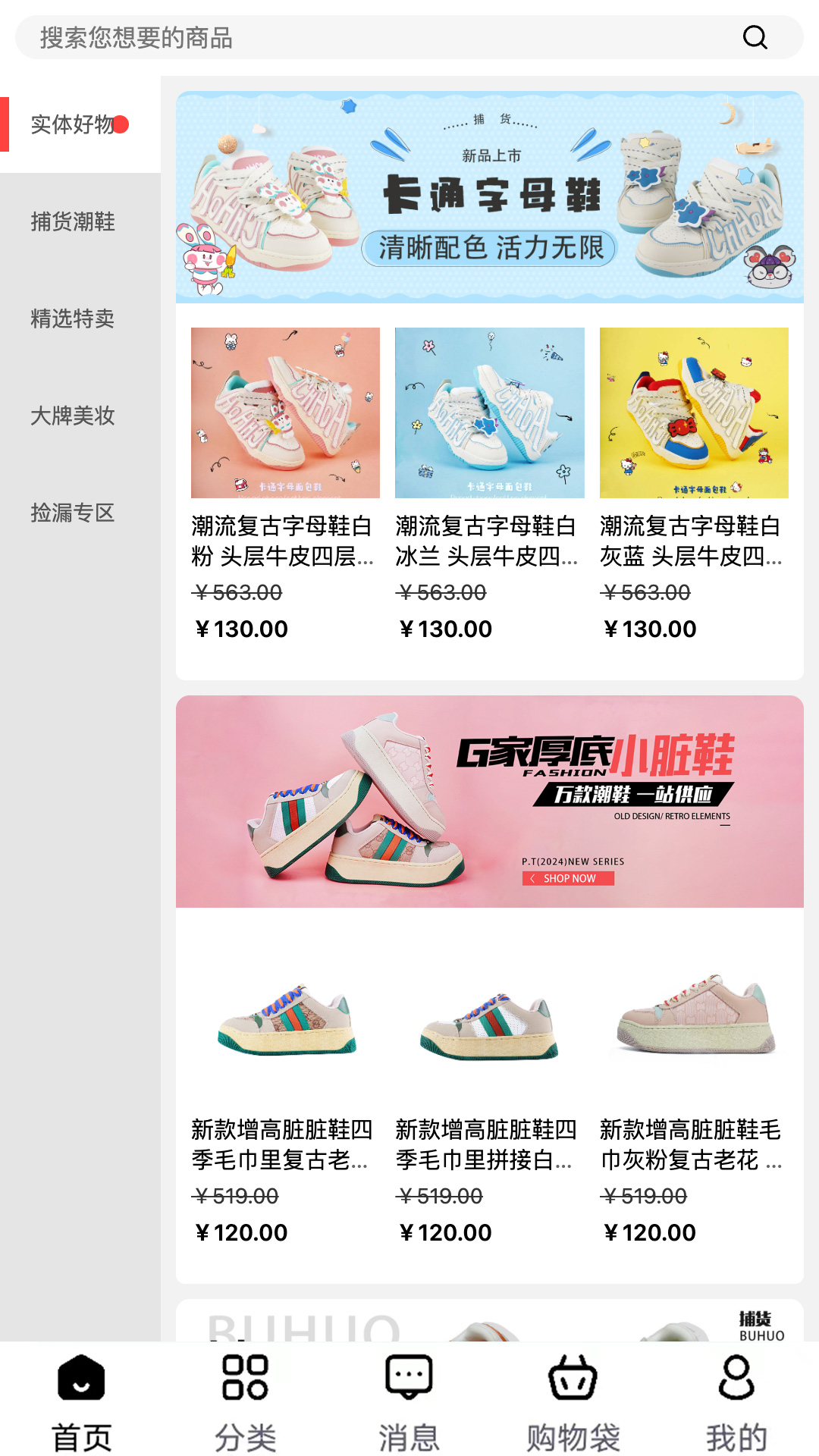This screenshot has height=1456, width=819.
Task: Open the 消息 messages tab
Action: point(409,1401)
